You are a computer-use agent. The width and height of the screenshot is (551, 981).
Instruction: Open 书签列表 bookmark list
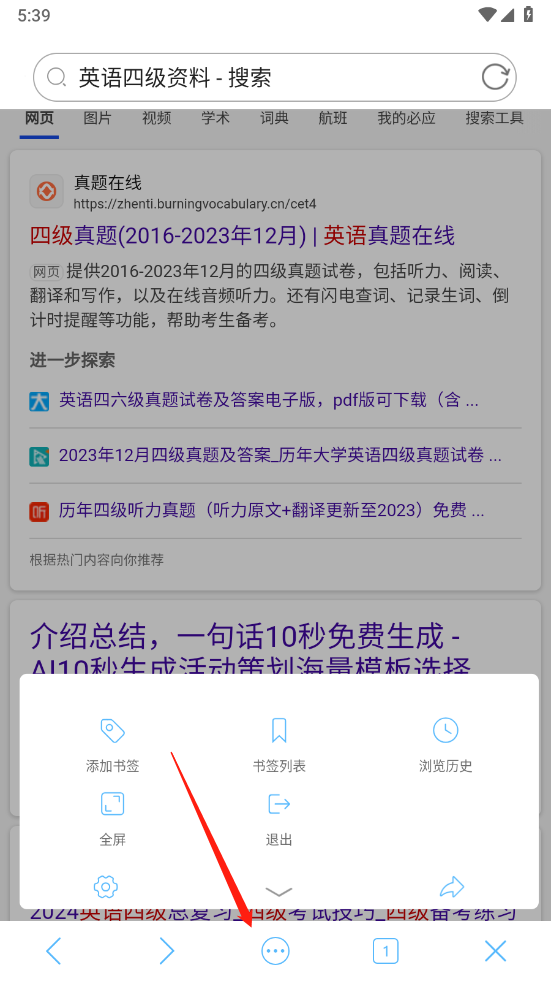point(279,745)
